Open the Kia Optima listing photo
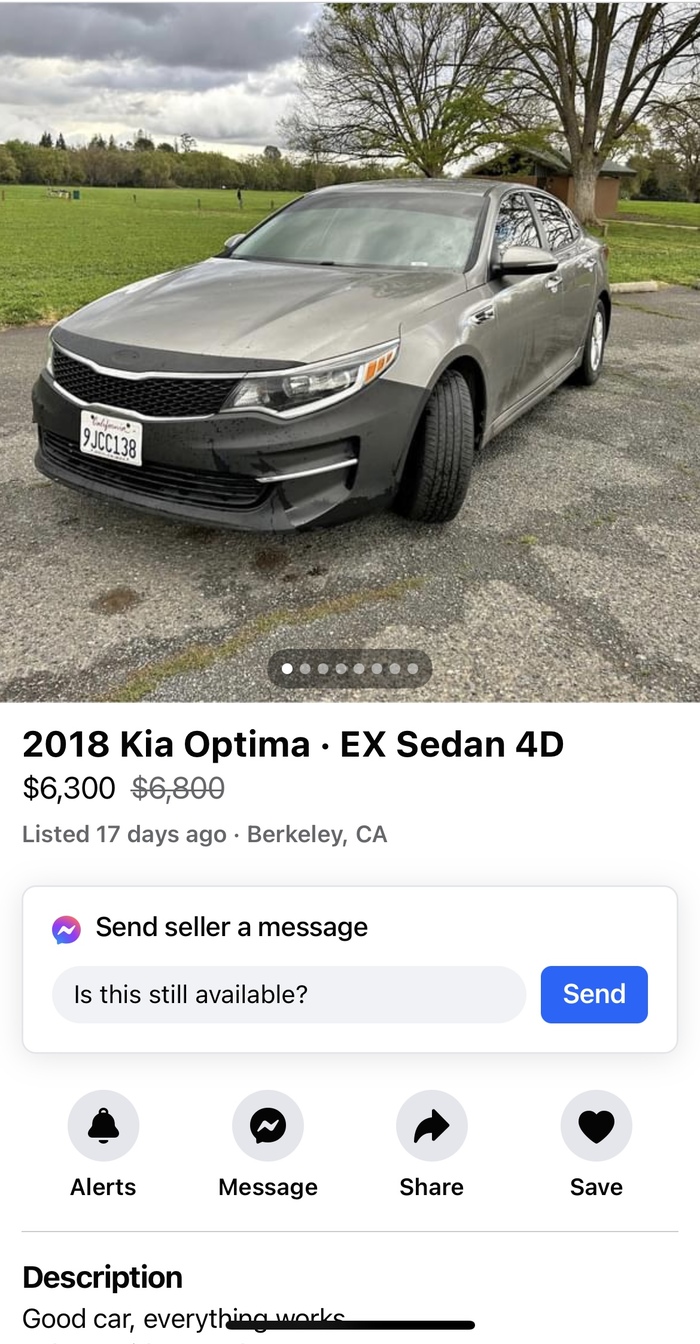The image size is (700, 1344). point(350,350)
